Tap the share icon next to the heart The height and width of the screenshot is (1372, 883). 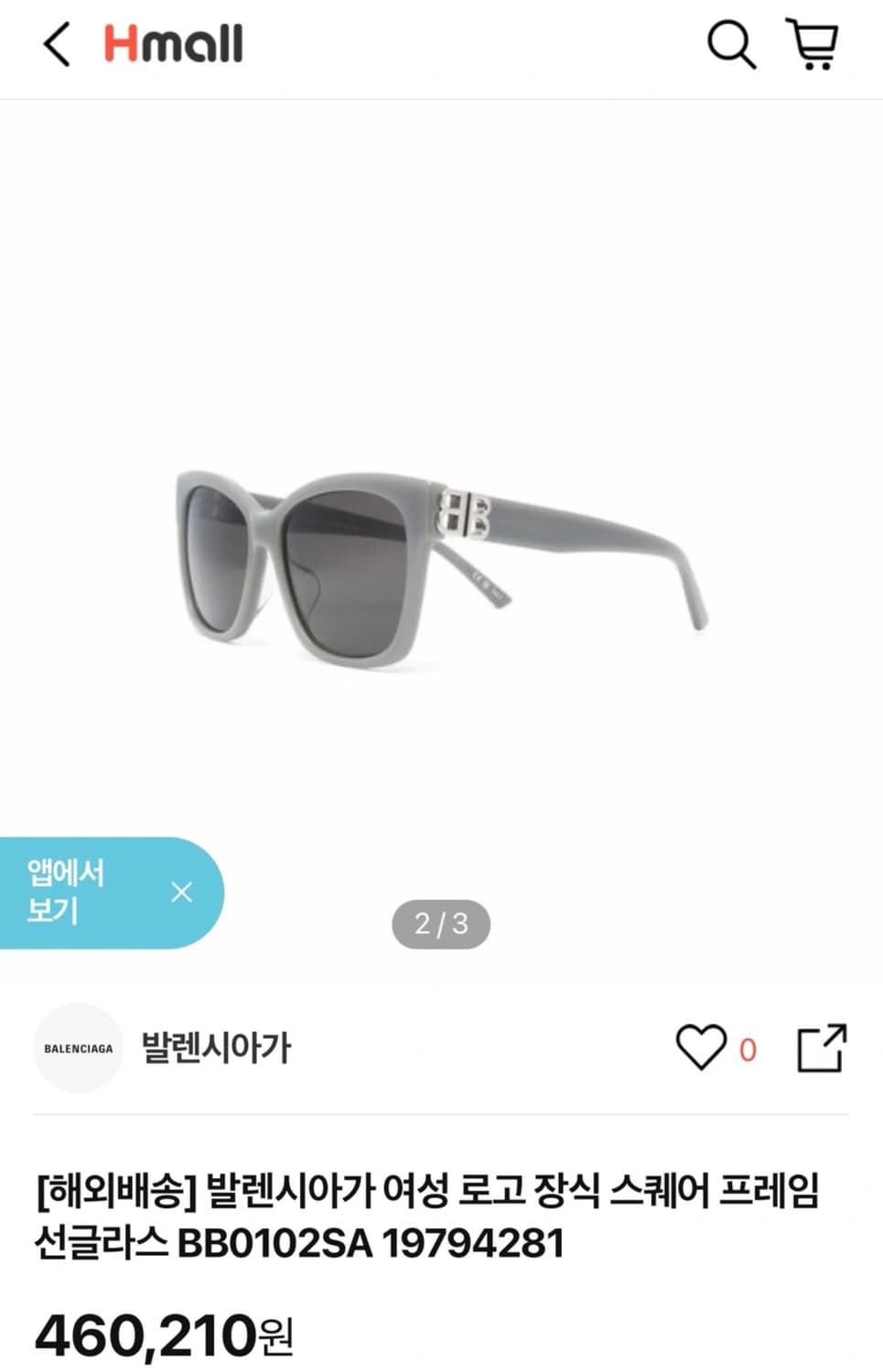pos(821,1050)
